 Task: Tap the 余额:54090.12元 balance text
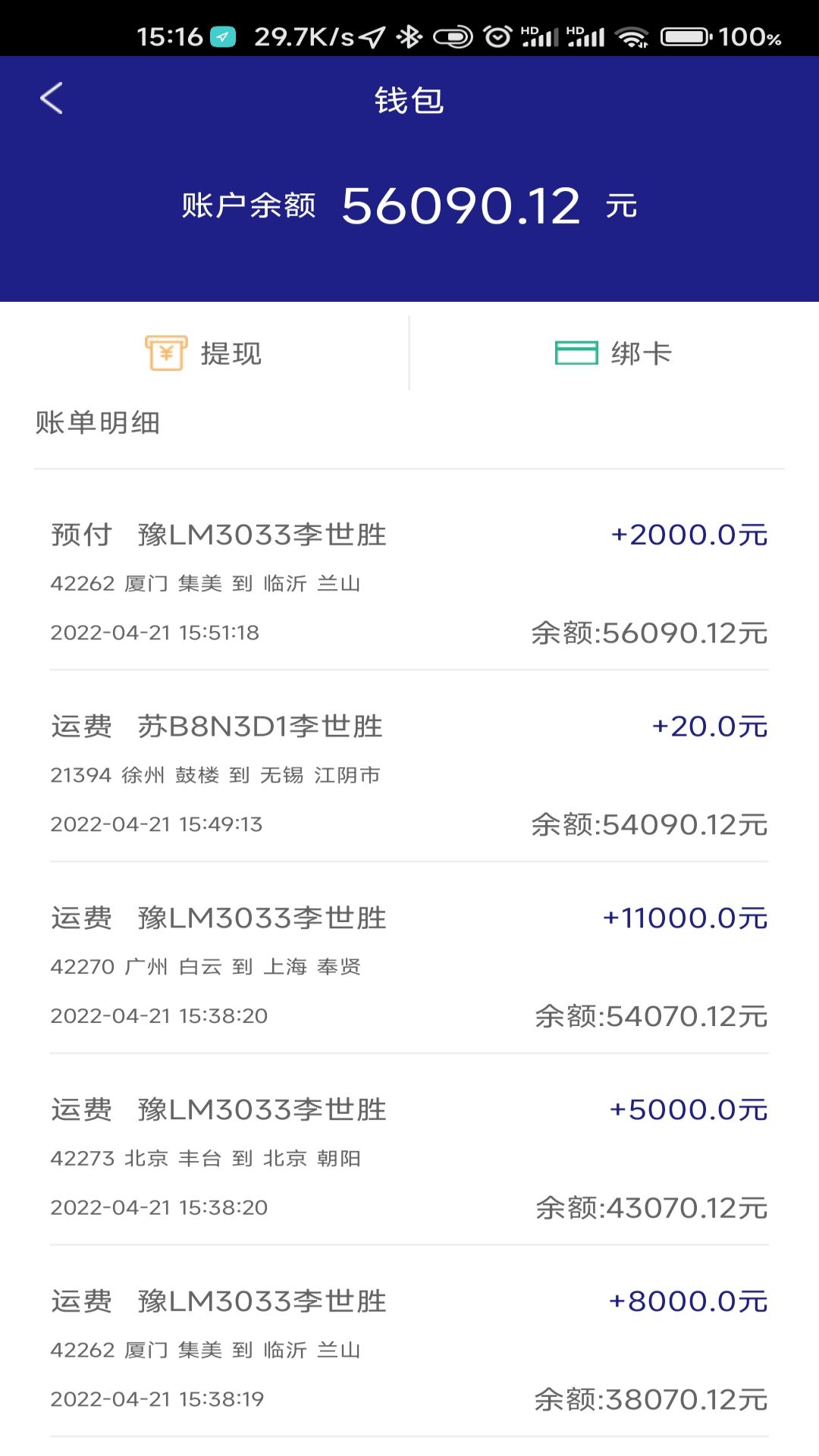(x=647, y=824)
